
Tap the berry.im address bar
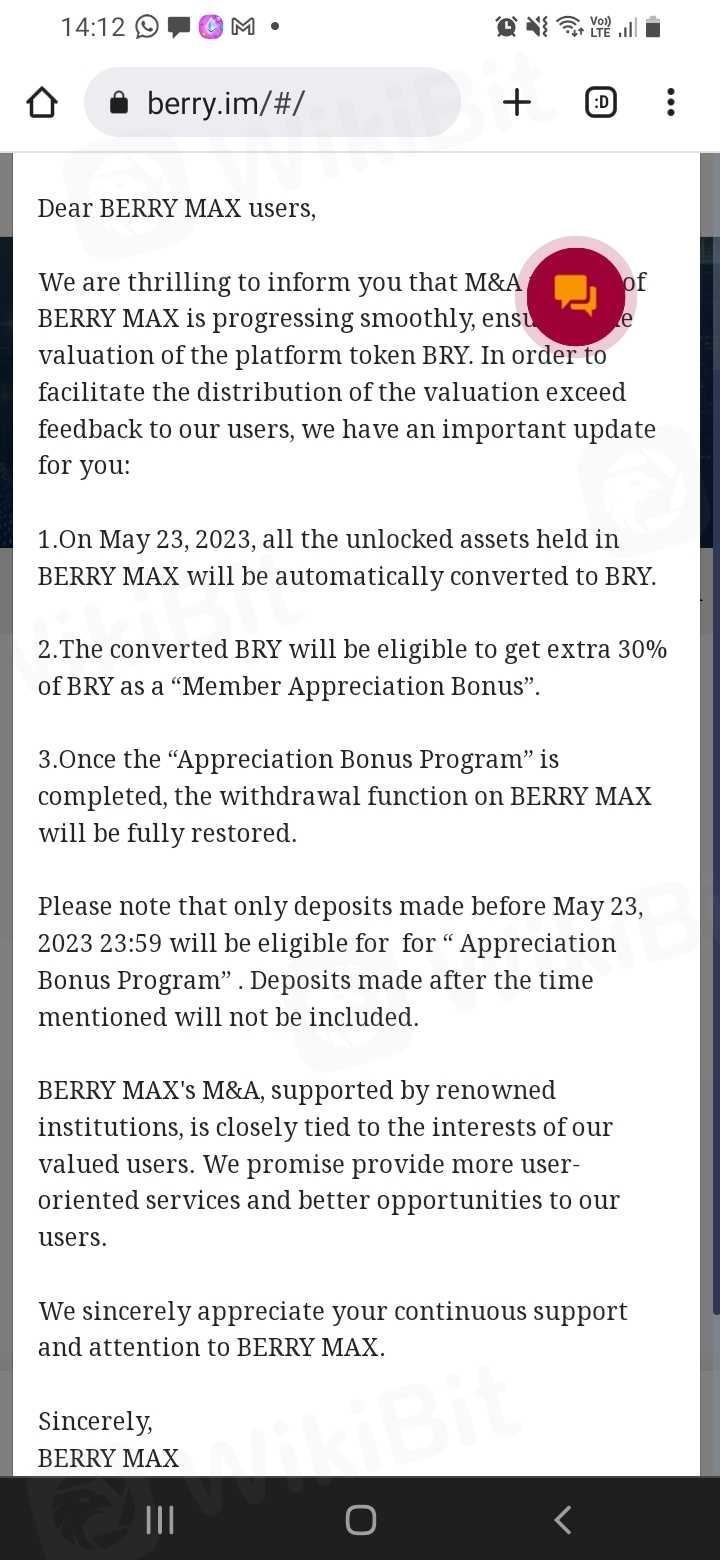pos(272,102)
